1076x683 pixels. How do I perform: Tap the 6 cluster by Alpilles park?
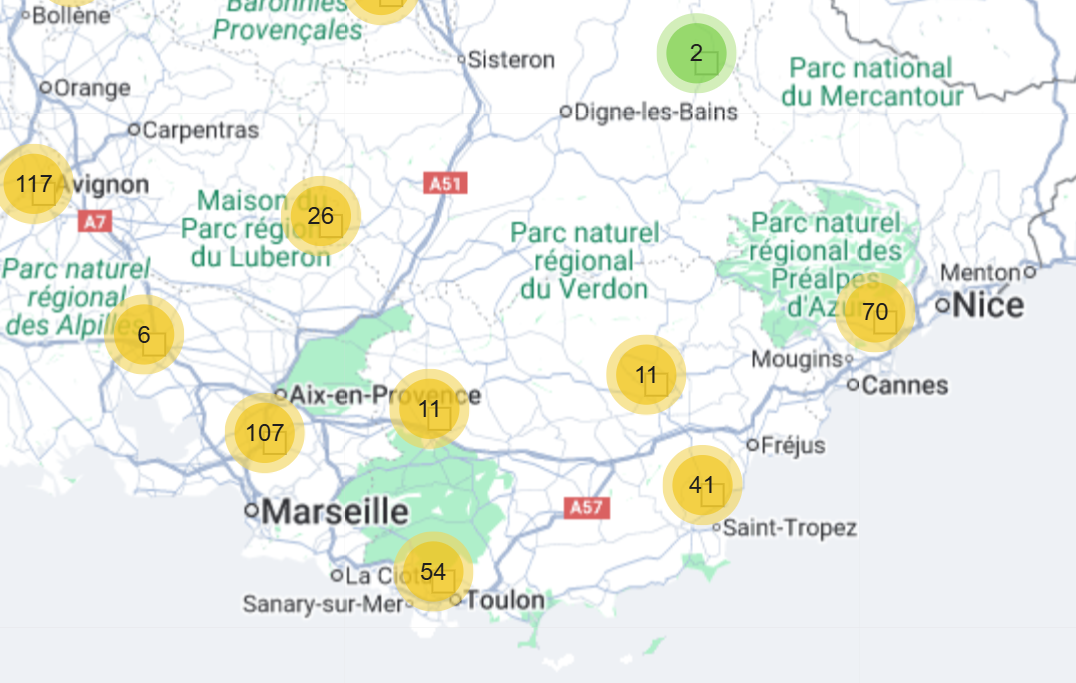click(x=144, y=335)
